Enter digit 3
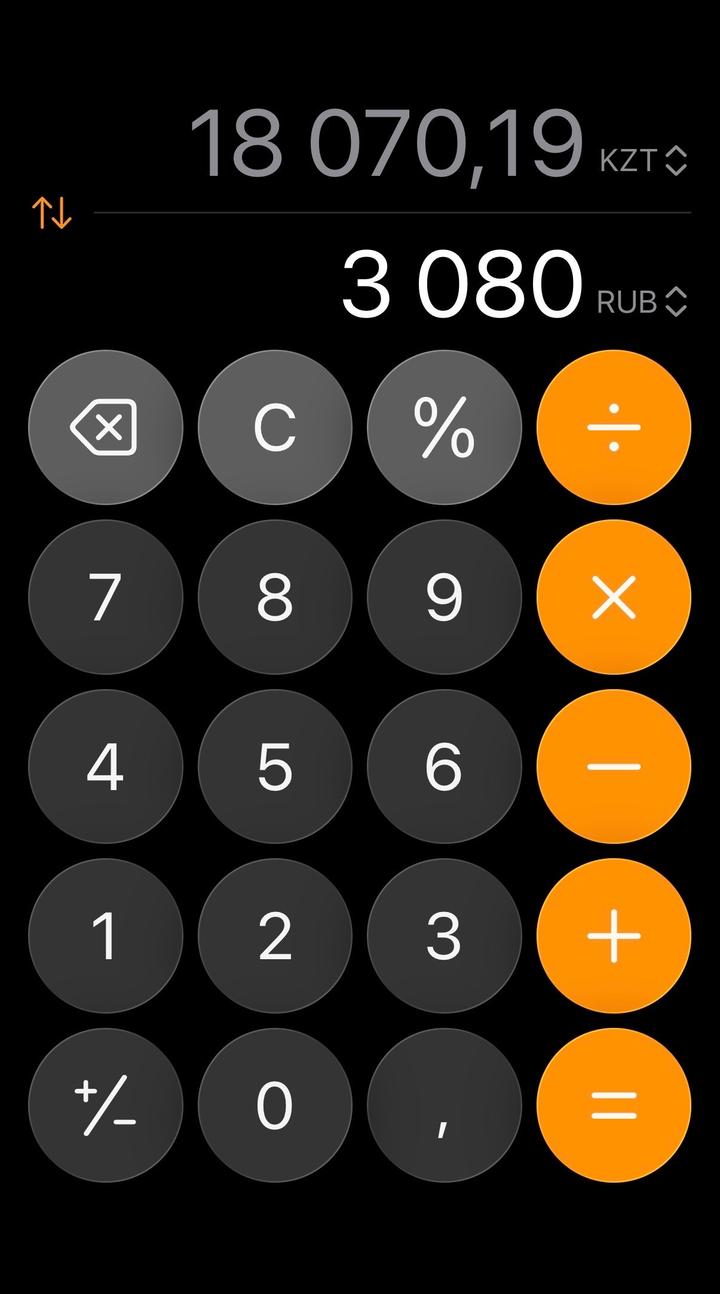This screenshot has height=1294, width=720. click(x=444, y=937)
